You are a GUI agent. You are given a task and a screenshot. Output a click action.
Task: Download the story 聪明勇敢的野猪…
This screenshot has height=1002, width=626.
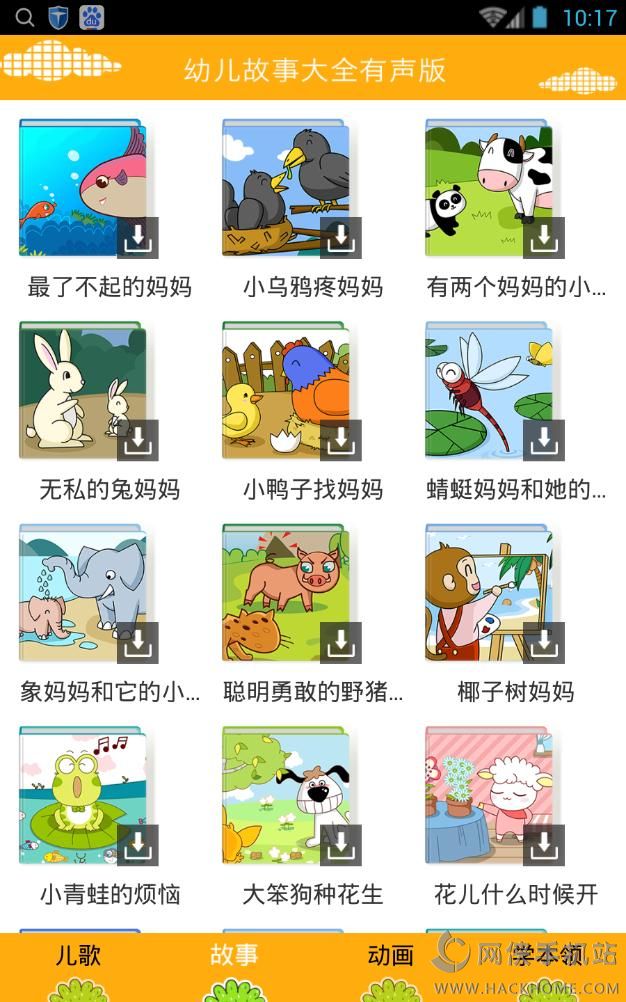pyautogui.click(x=340, y=642)
